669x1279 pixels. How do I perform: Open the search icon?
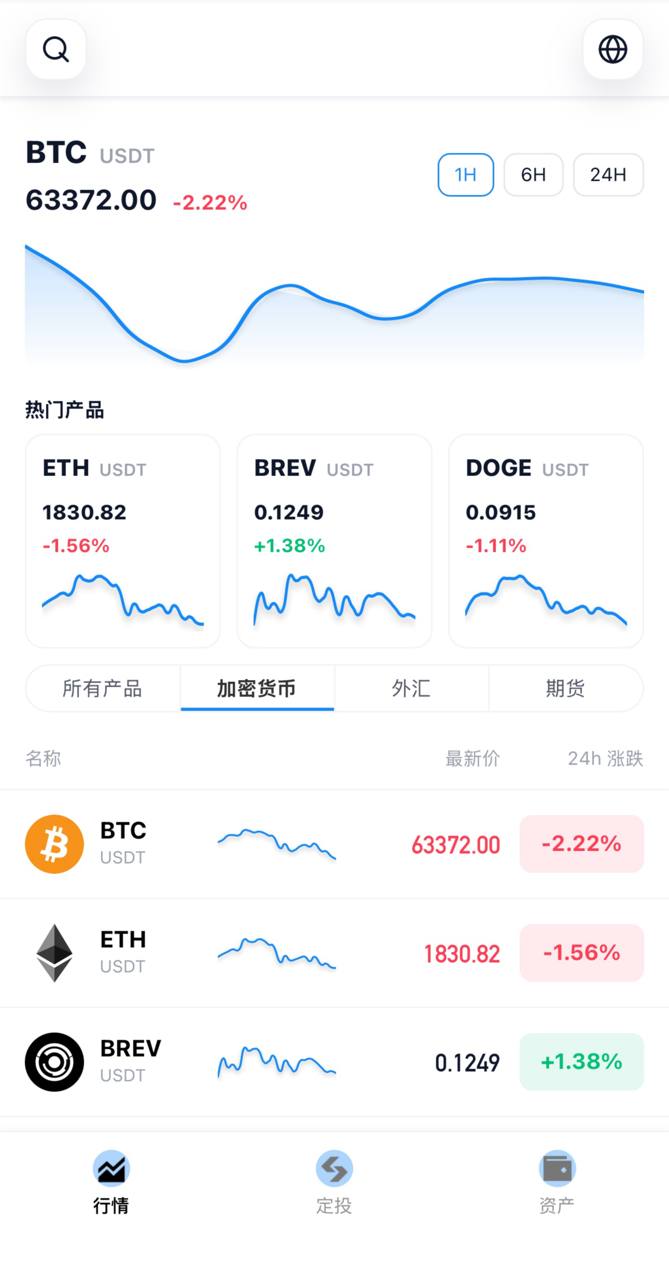click(x=56, y=49)
